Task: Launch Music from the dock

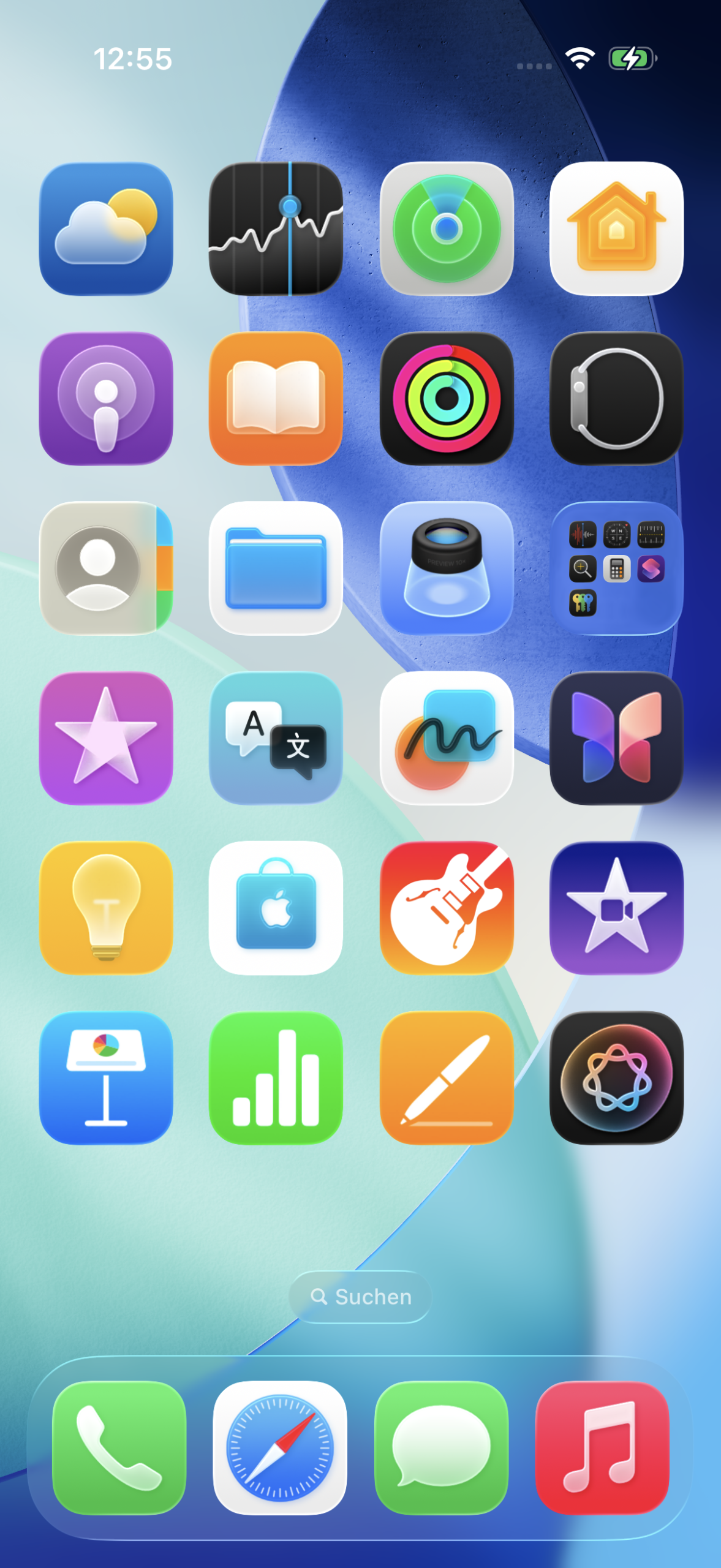Action: pos(602,1447)
